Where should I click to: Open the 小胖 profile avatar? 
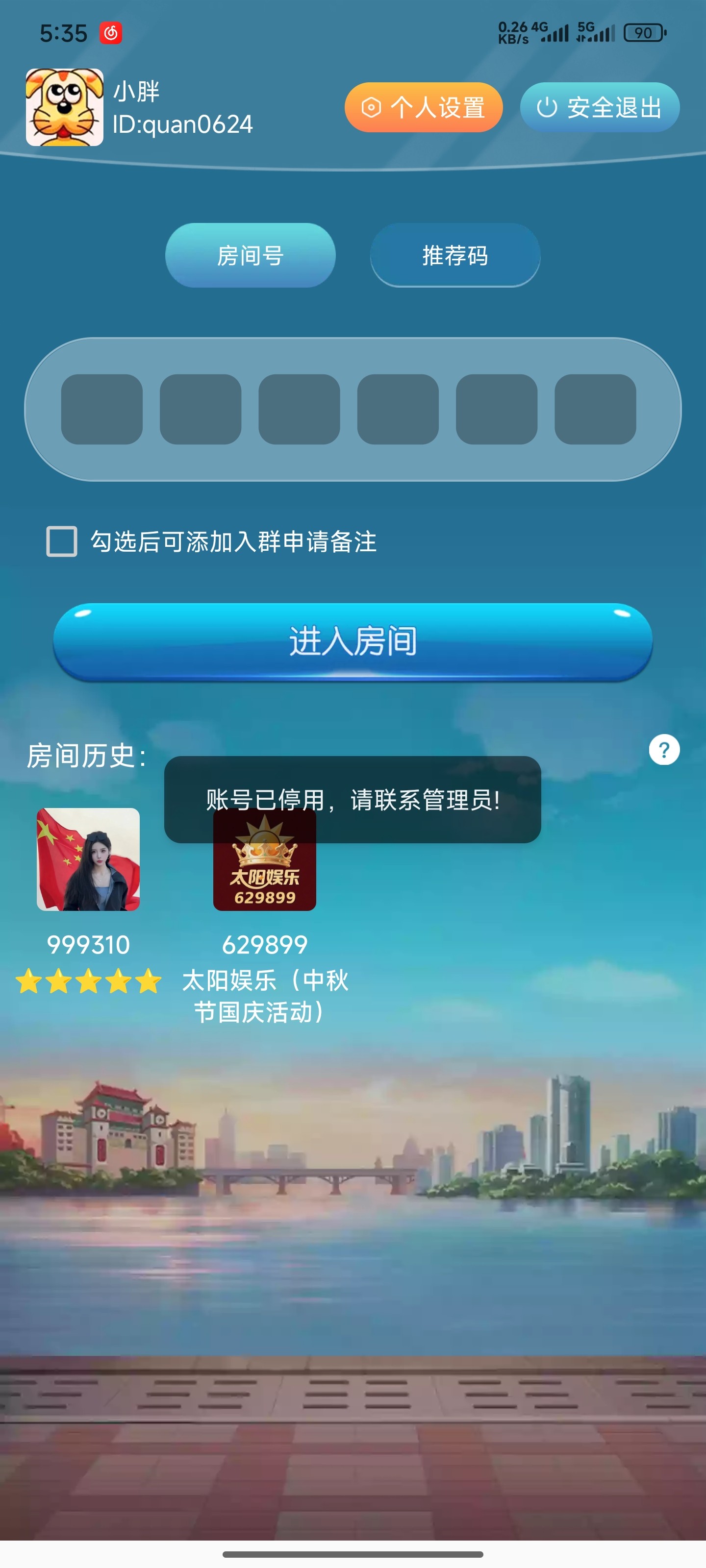(x=65, y=107)
